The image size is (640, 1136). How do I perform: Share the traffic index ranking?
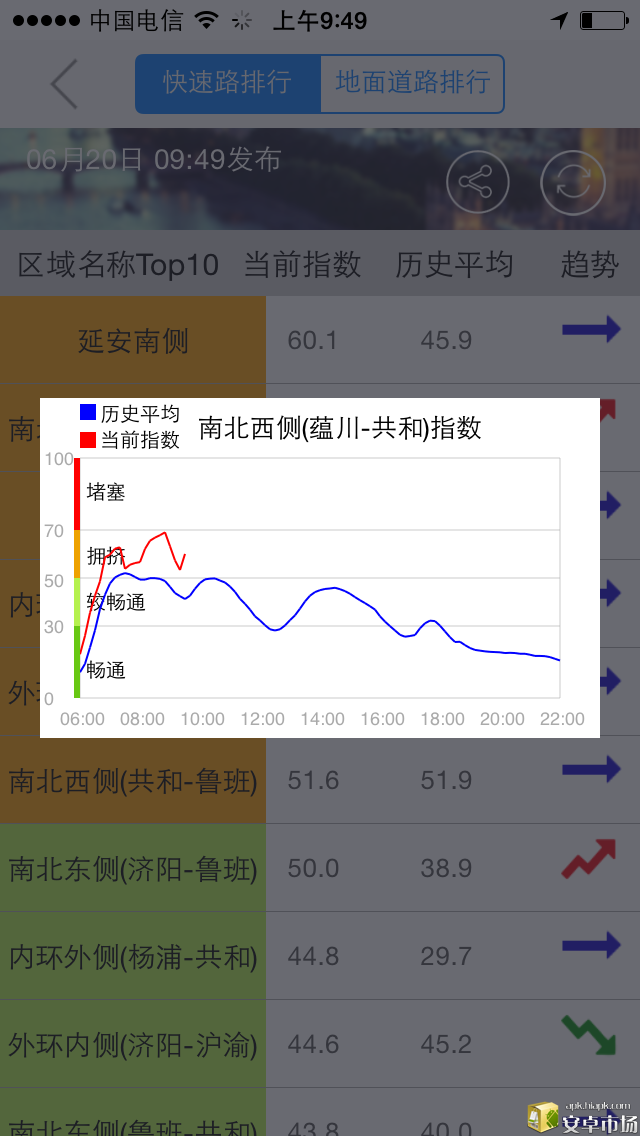pos(477,183)
